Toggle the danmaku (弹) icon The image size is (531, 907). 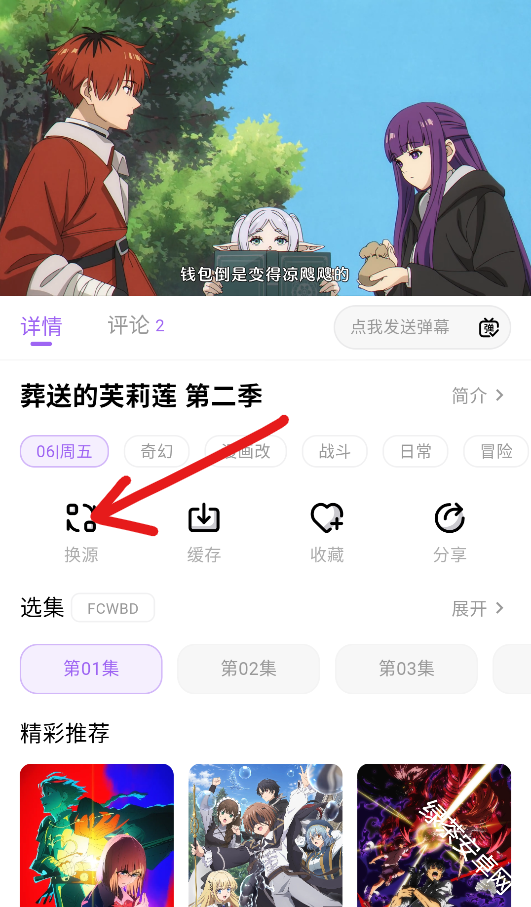(489, 327)
